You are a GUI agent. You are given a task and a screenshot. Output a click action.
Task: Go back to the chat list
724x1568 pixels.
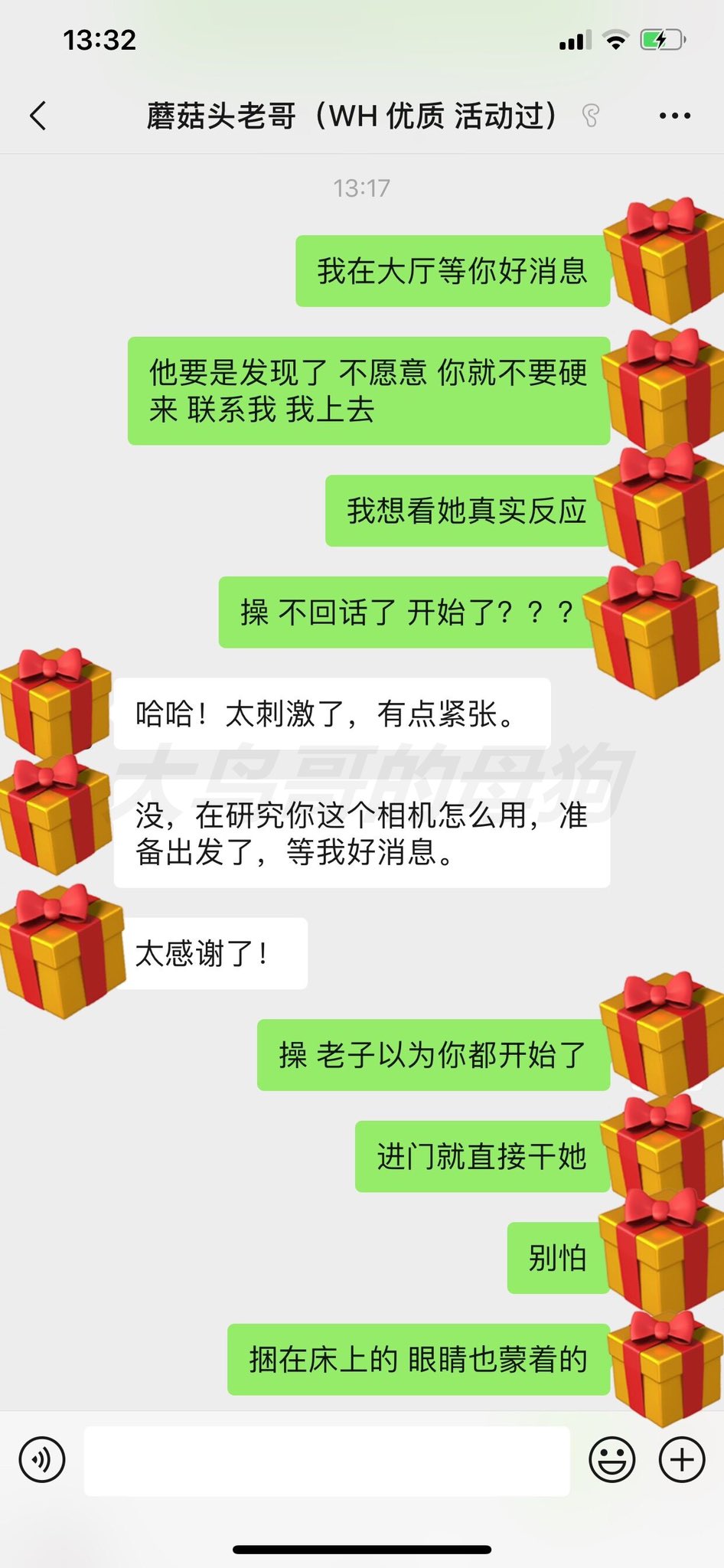coord(38,116)
